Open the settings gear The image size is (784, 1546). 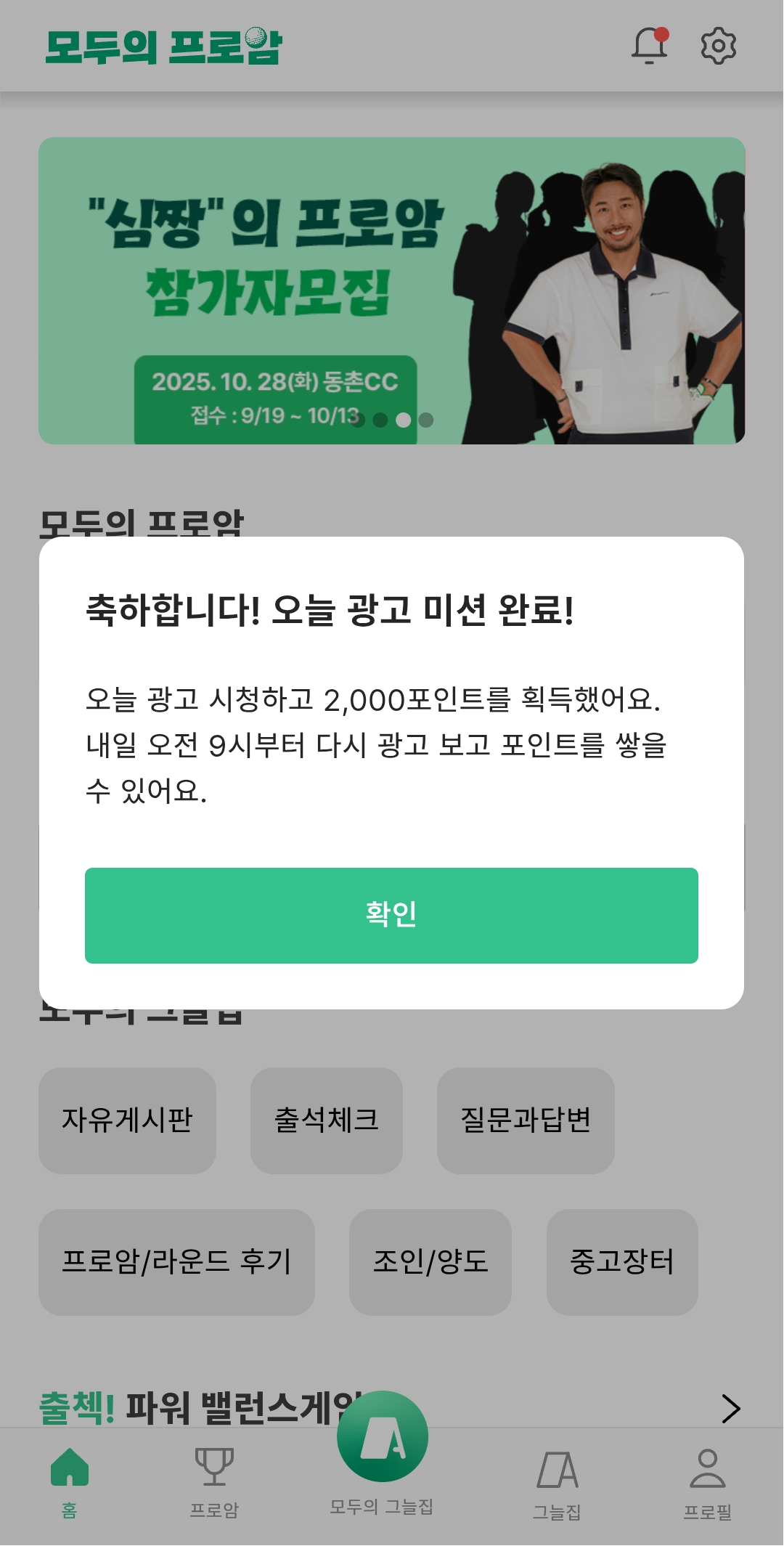tap(718, 46)
